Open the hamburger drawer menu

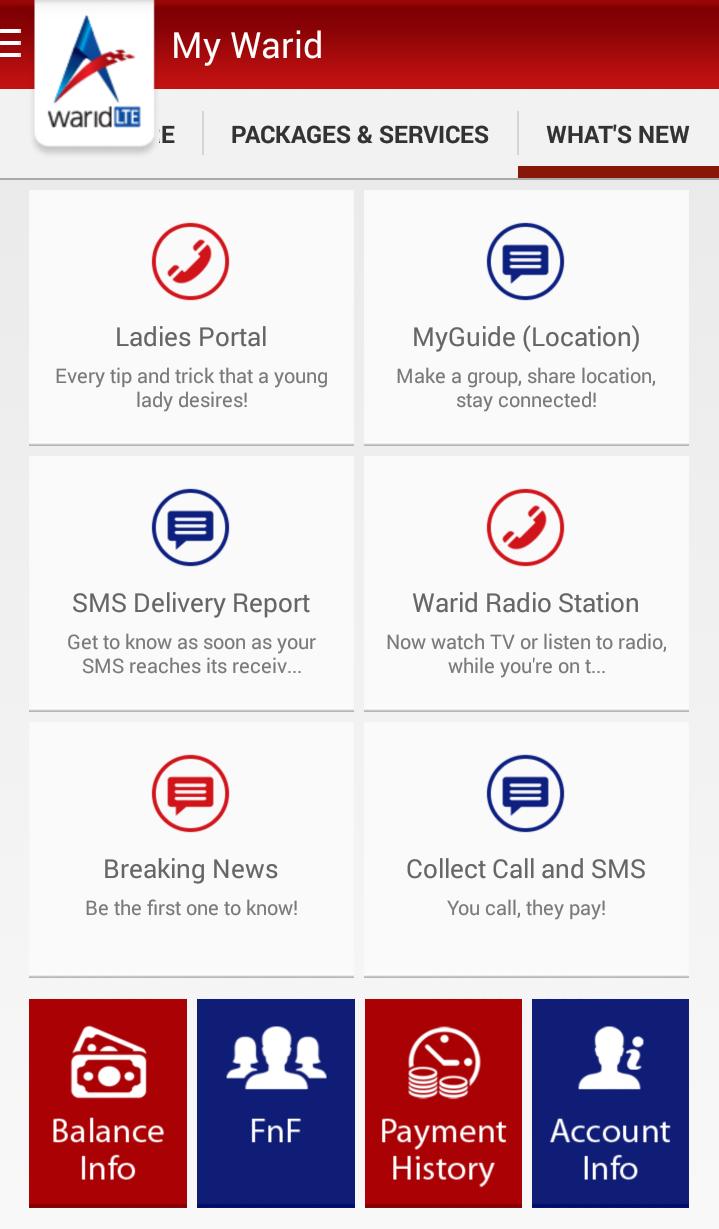coord(10,44)
